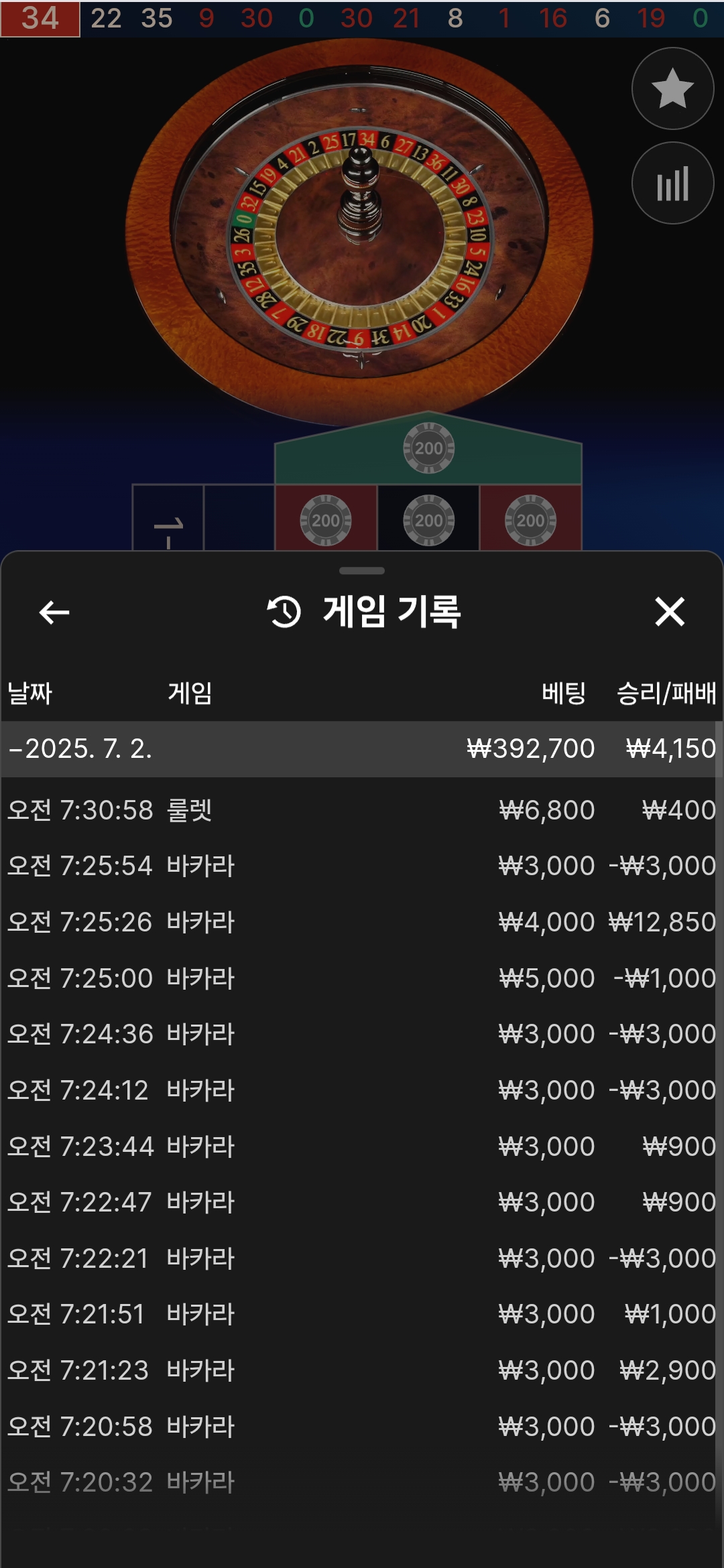Open the 오전 7:24:12 바카라 record

click(361, 1090)
